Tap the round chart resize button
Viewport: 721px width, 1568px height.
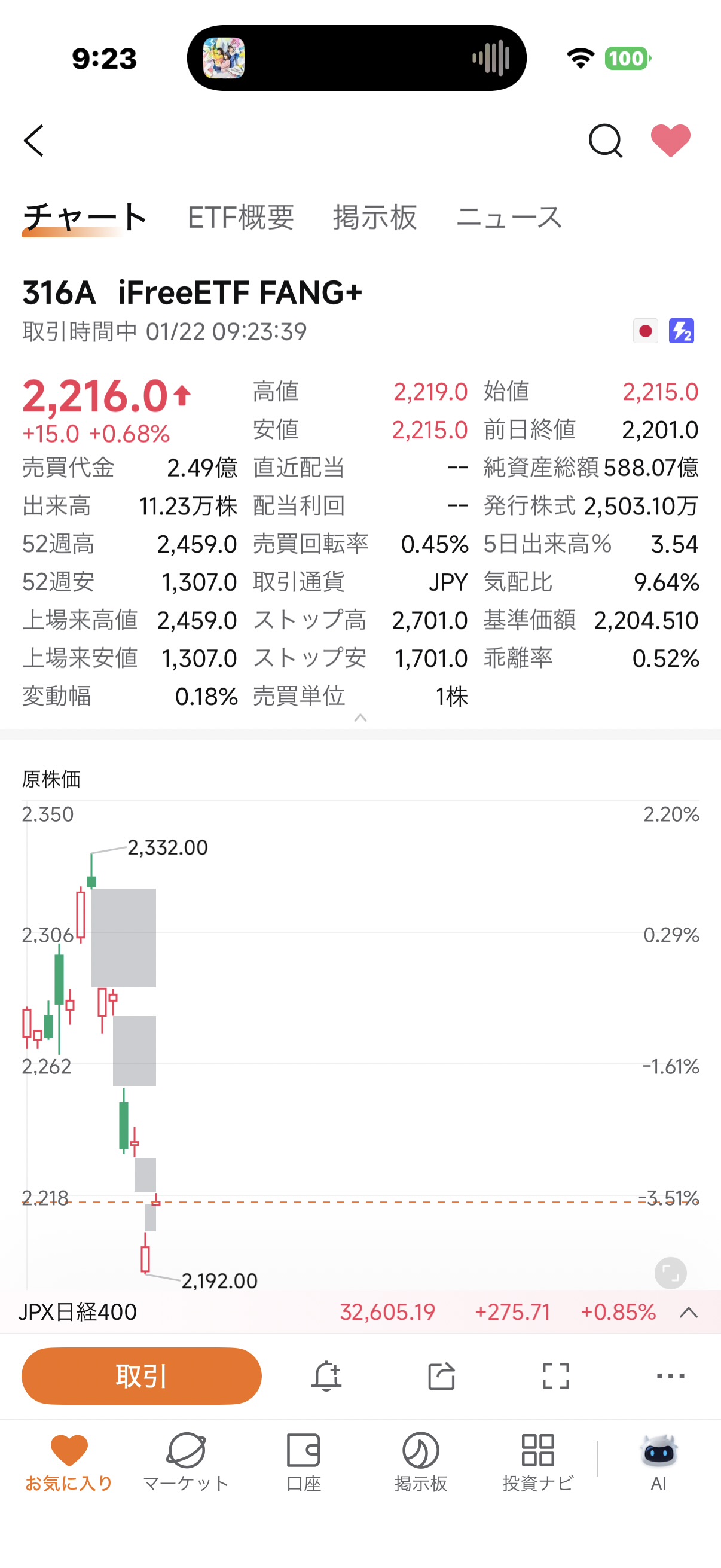(671, 1273)
